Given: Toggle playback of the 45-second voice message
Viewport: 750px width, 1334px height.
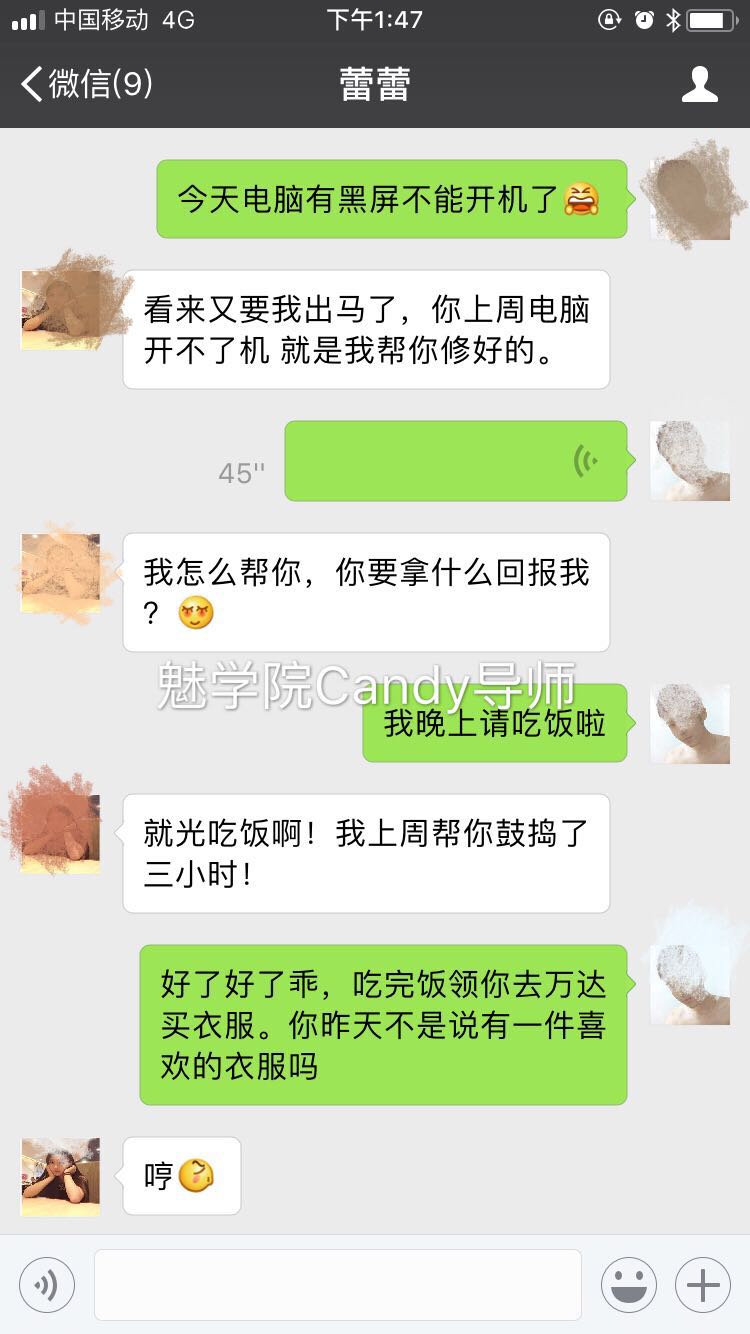Looking at the screenshot, I should tap(456, 458).
